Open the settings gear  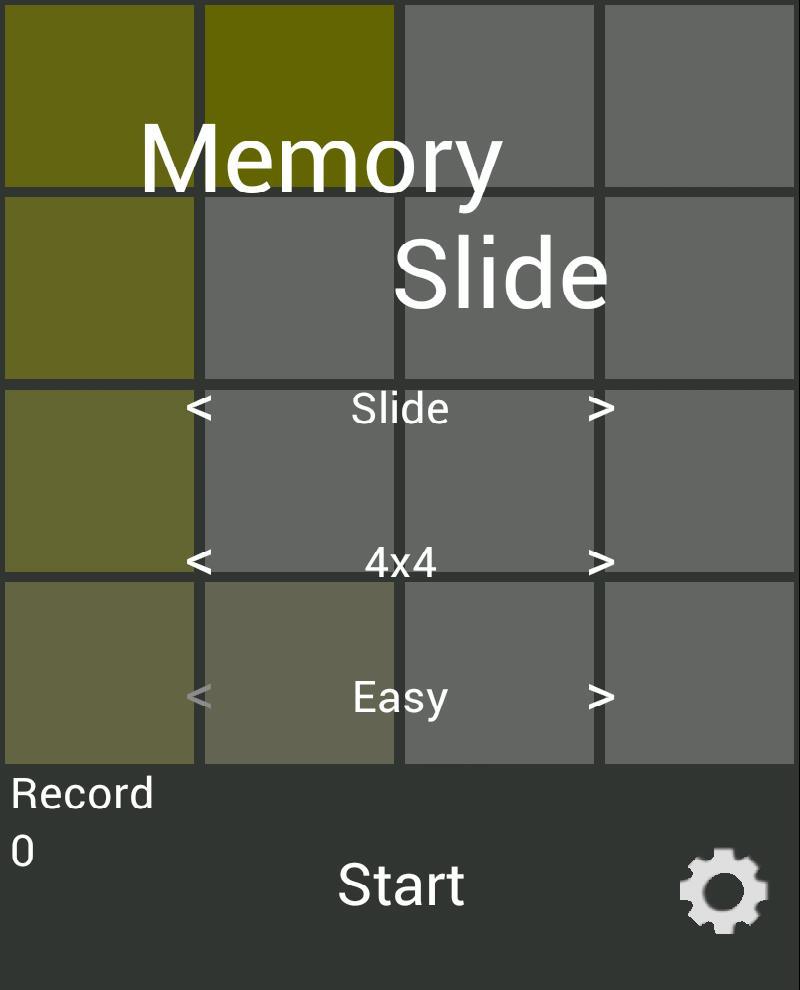[724, 891]
